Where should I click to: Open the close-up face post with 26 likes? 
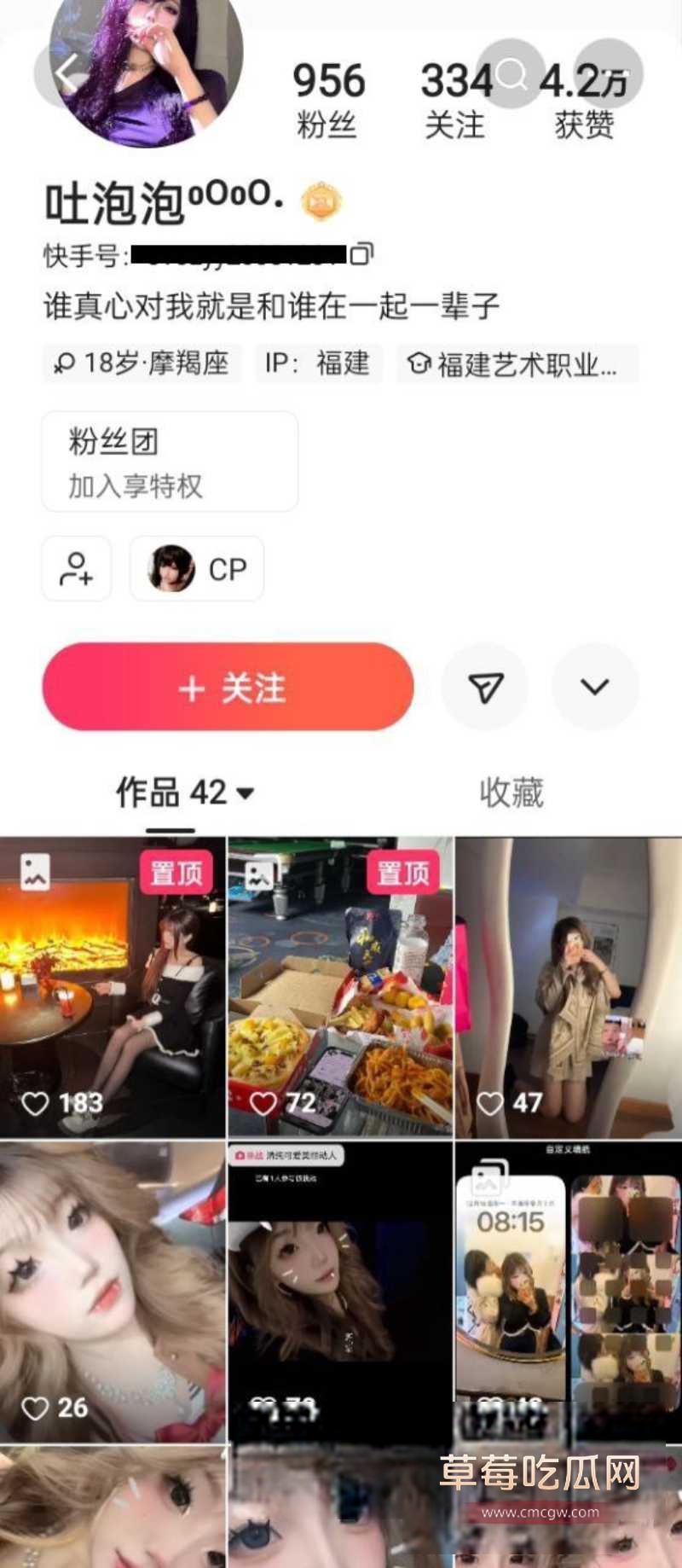[x=113, y=1292]
